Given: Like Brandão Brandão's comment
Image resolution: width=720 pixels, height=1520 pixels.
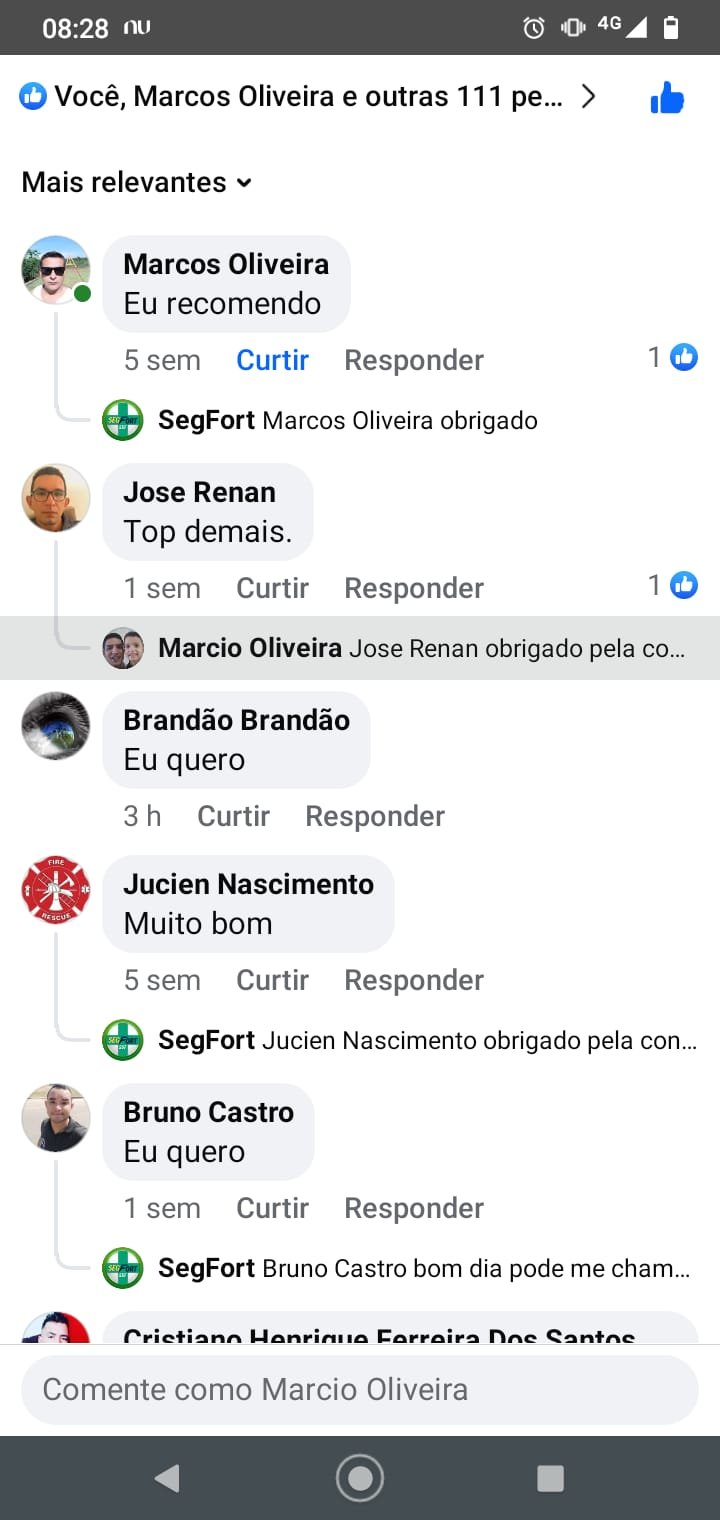Looking at the screenshot, I should 233,816.
